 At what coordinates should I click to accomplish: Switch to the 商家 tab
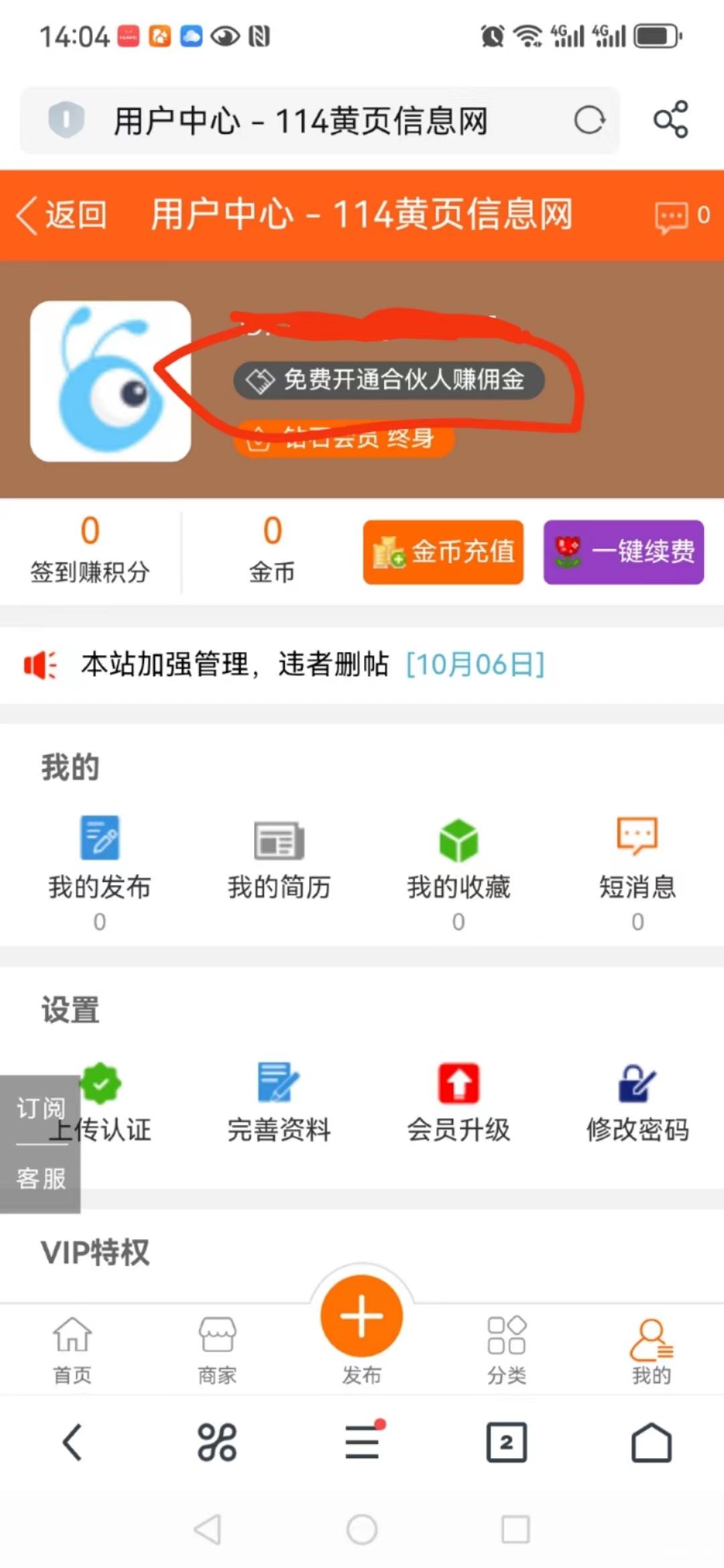(217, 1348)
